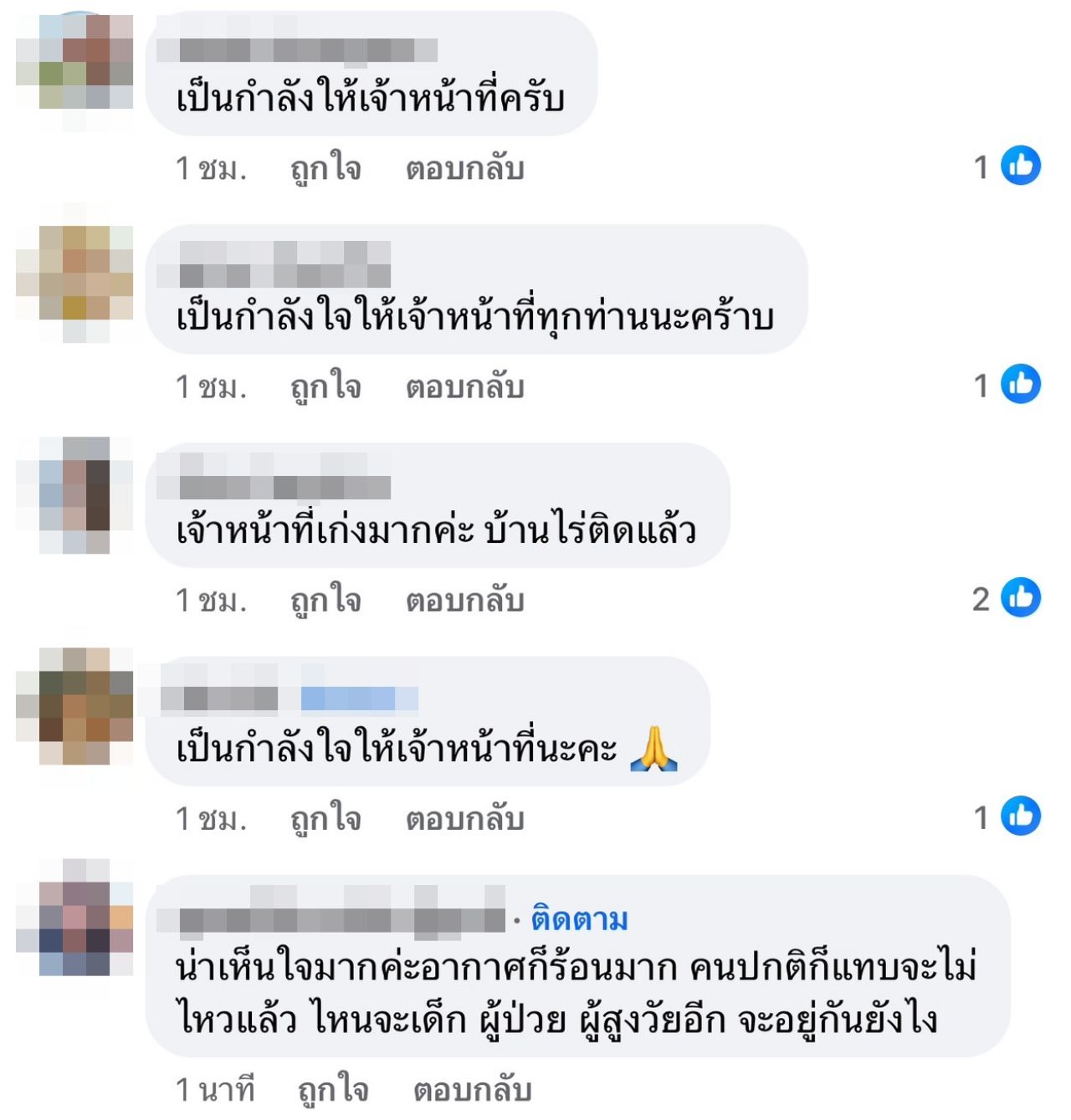
Task: Open profile of 'เจ้าหน้าที่เก่งมากค่ะ' commenter avatar
Action: tap(74, 495)
